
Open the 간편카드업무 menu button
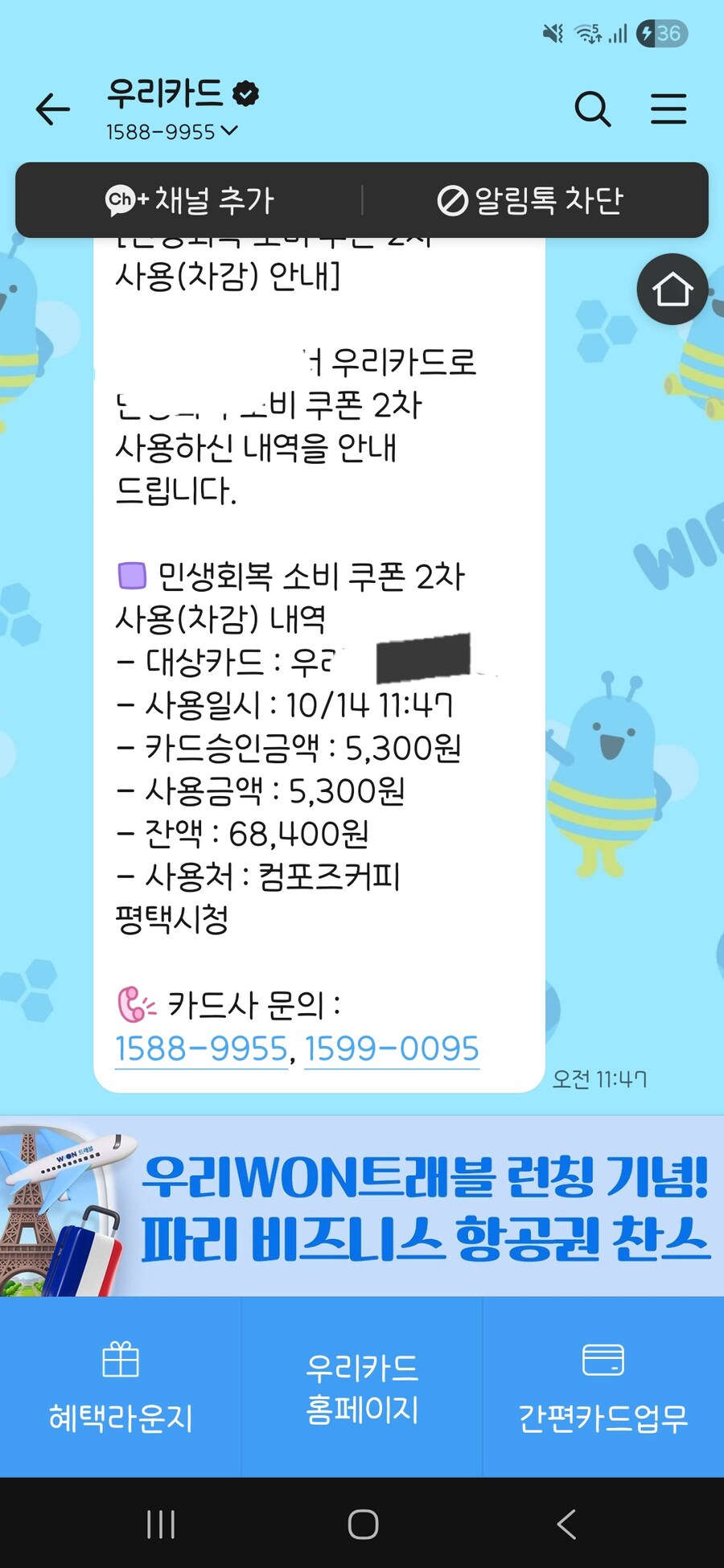[x=603, y=1387]
